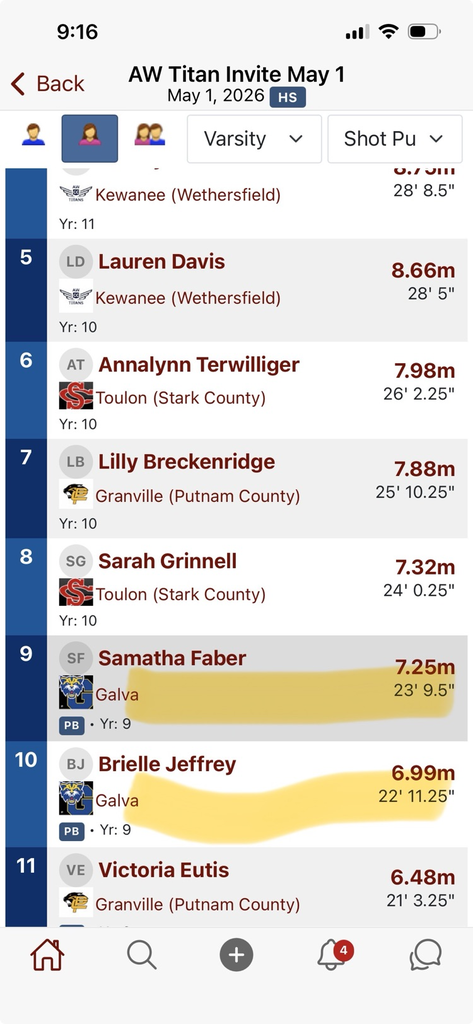Switch to the boys gender filter
Screen dimensions: 473x1024
coord(33,135)
